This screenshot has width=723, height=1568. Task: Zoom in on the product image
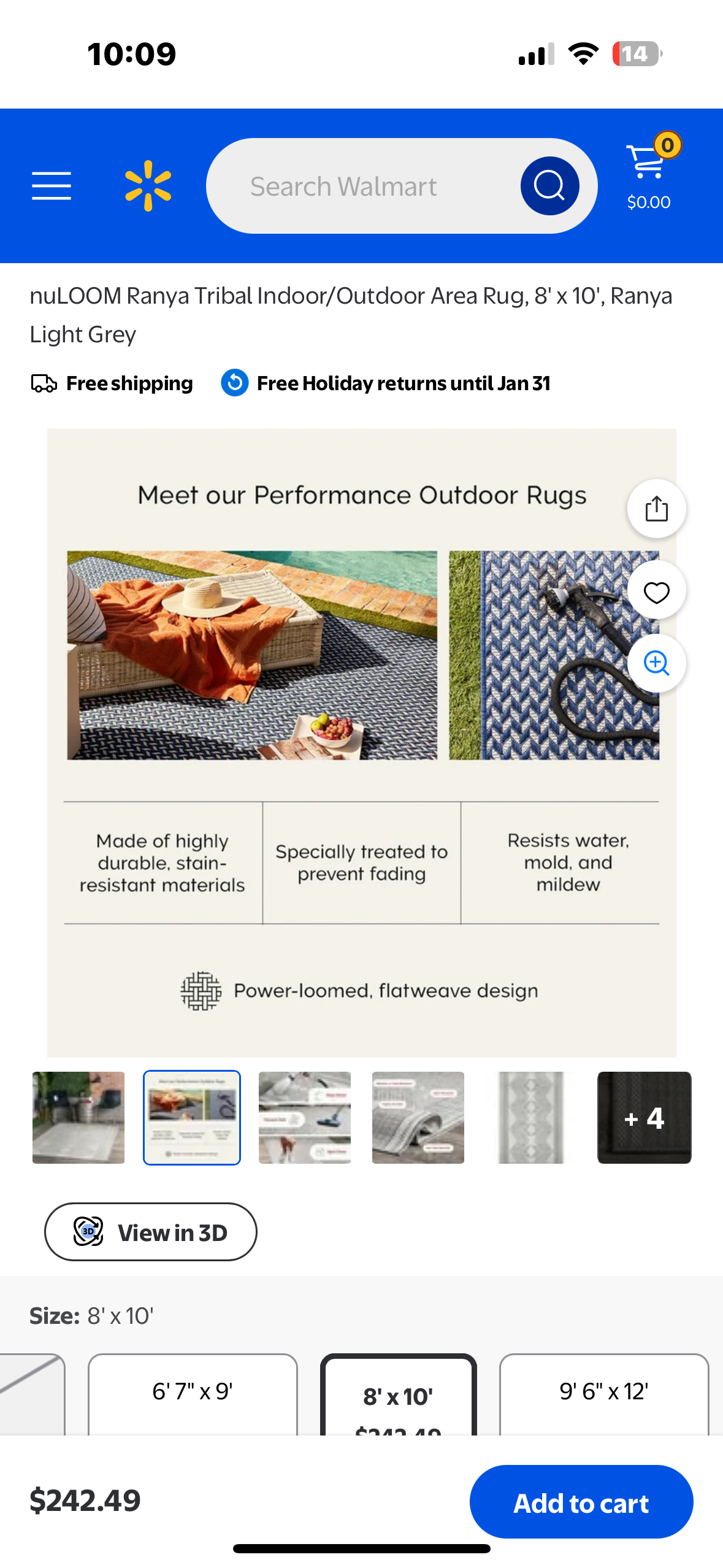click(x=656, y=663)
